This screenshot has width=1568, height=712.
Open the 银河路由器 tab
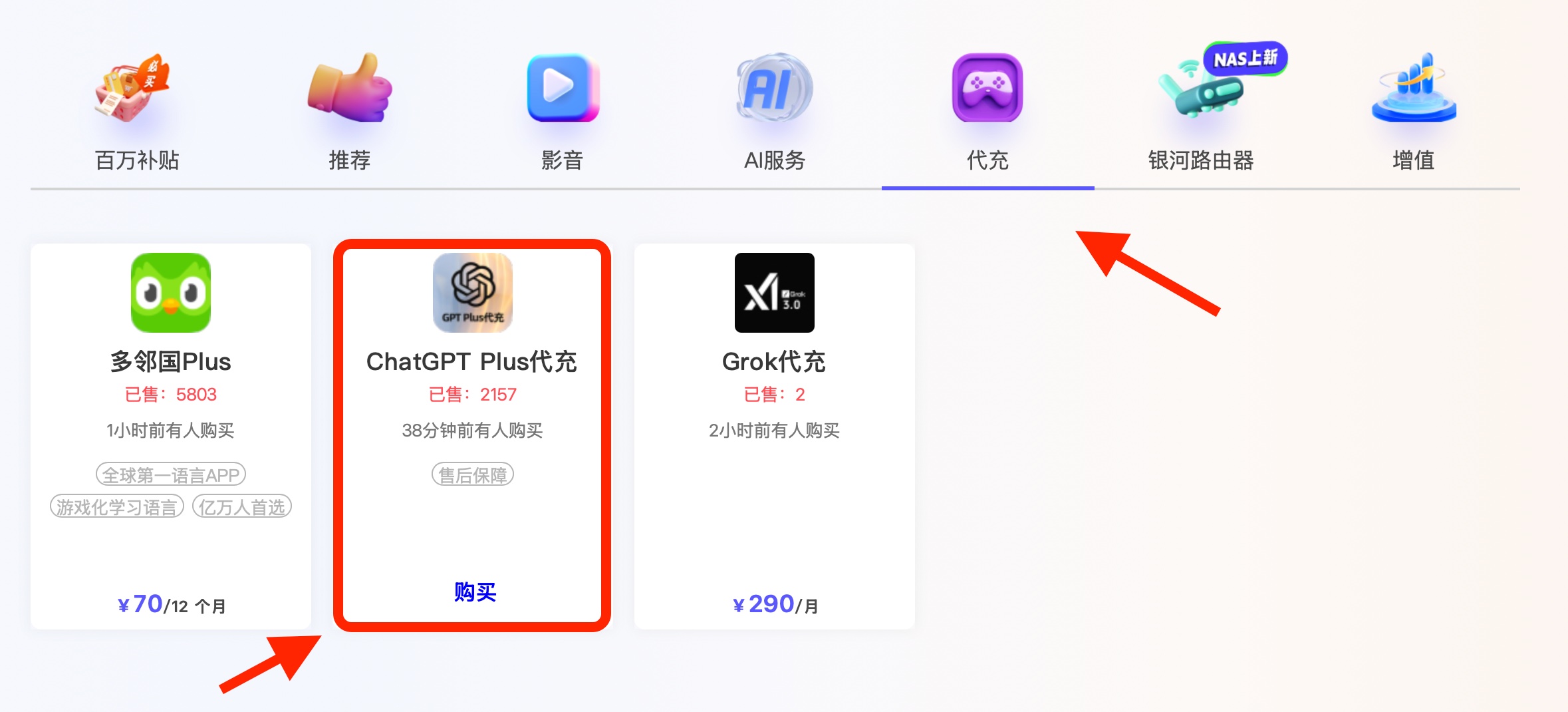[x=1200, y=113]
